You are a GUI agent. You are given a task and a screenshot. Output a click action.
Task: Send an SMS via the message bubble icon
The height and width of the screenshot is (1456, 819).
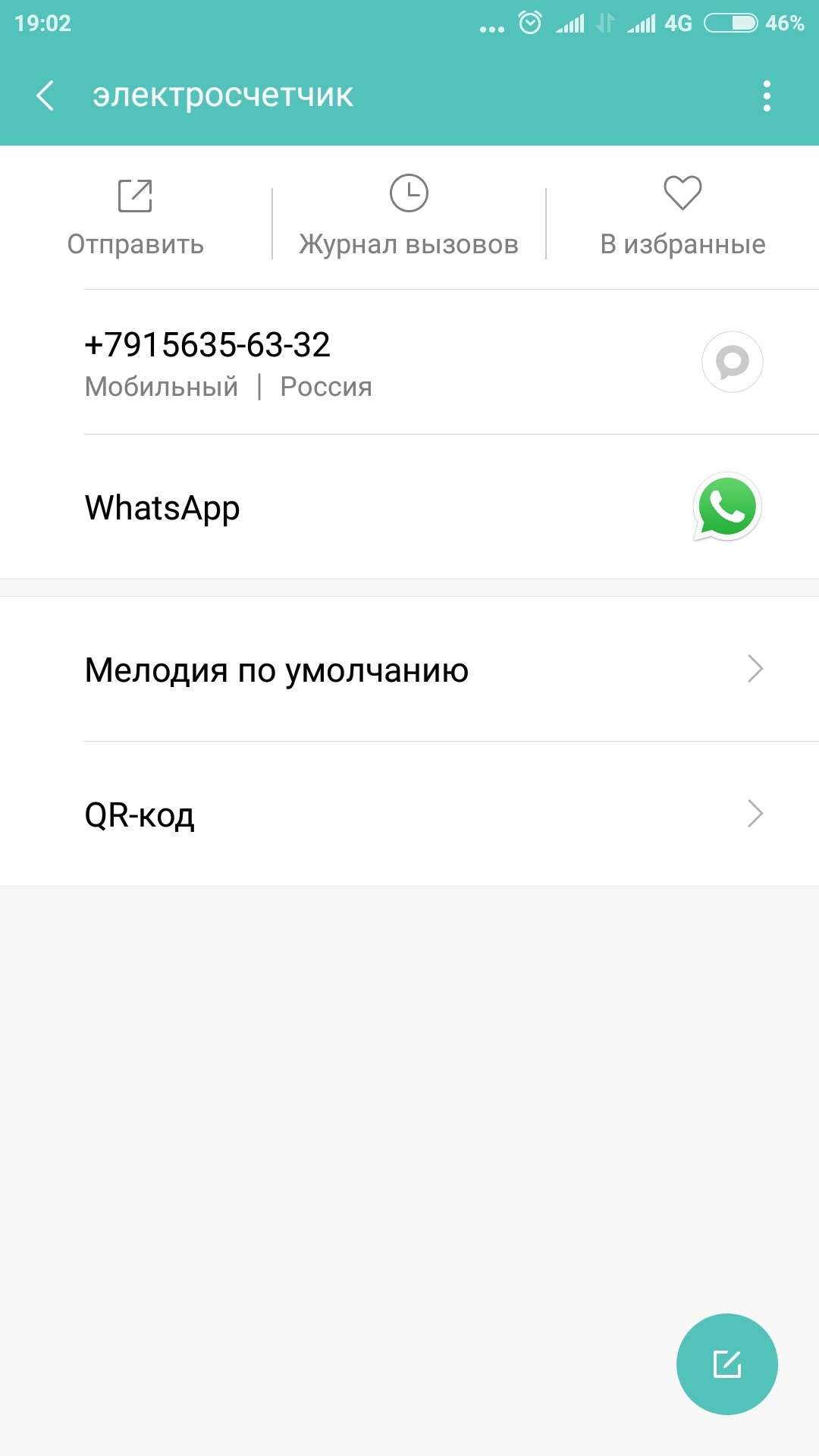pos(732,362)
